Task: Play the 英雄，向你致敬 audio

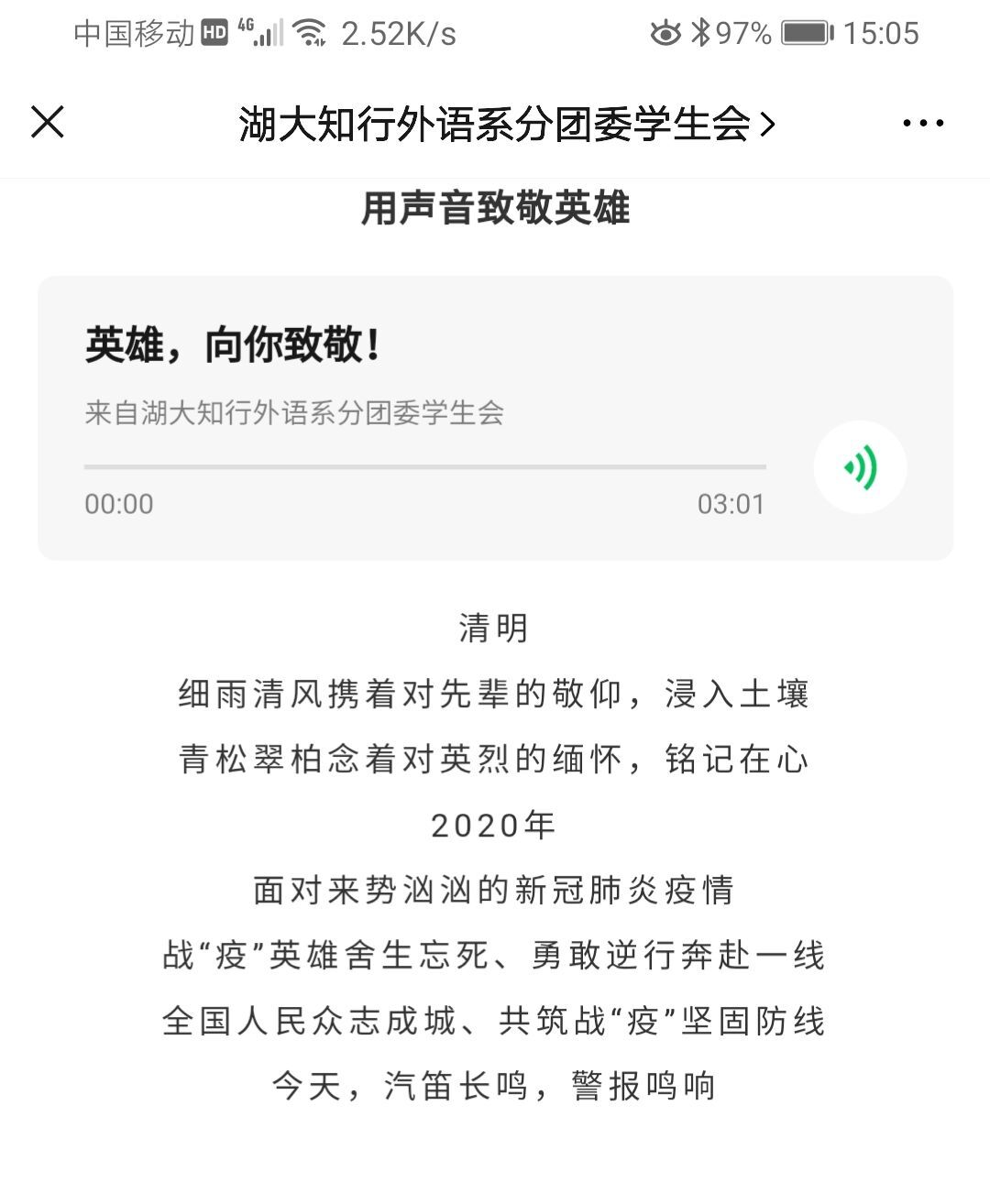Action: pyautogui.click(x=860, y=468)
